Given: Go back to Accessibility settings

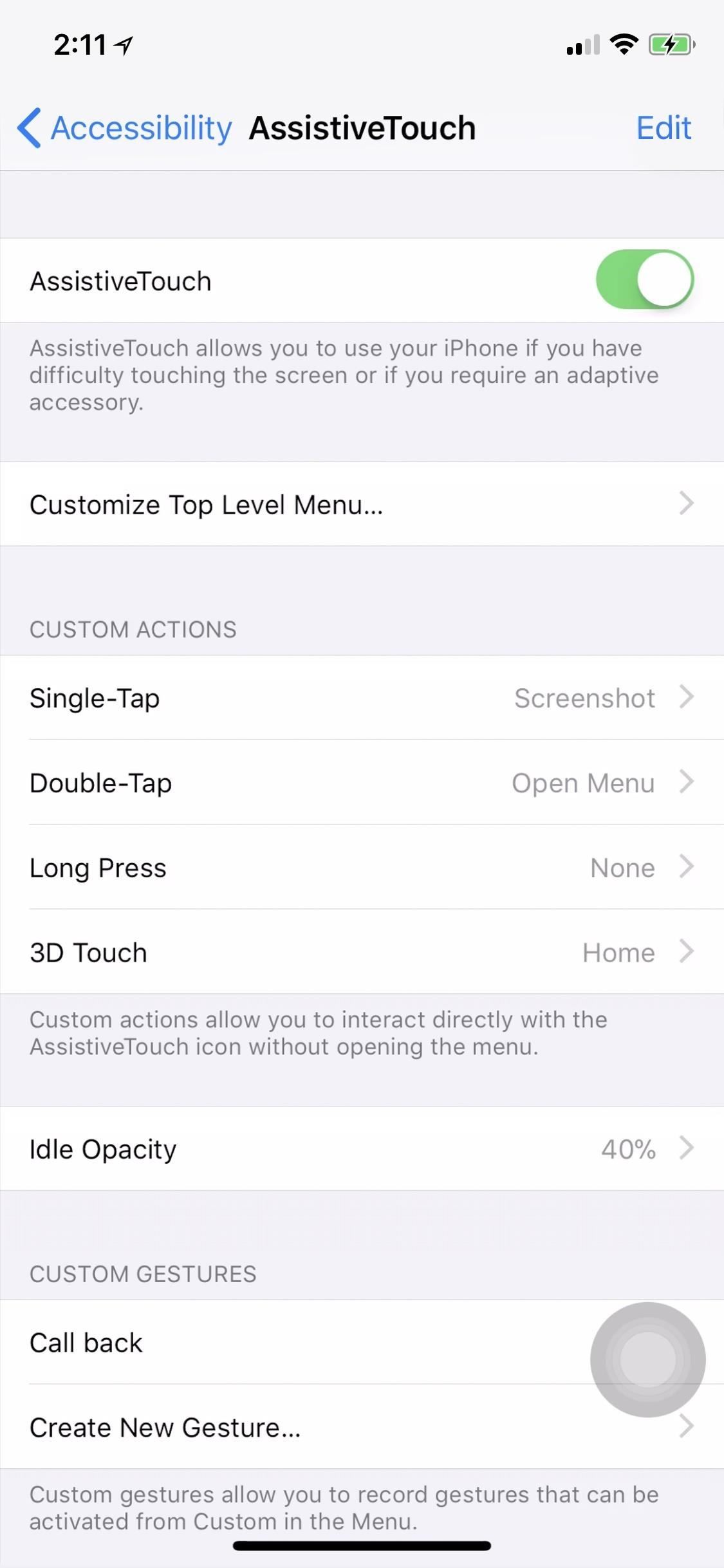Looking at the screenshot, I should click(125, 128).
